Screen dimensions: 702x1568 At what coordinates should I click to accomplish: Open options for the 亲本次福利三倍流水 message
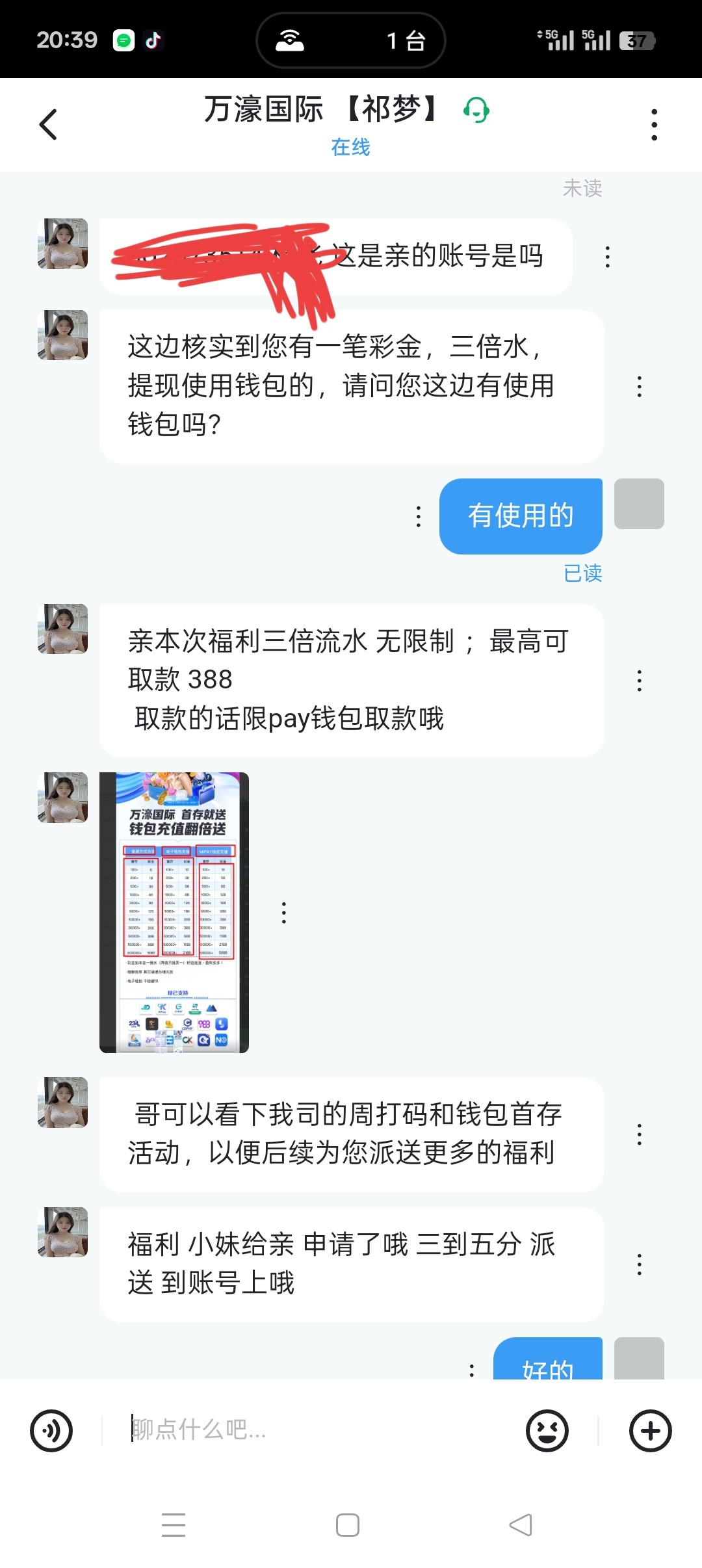640,681
